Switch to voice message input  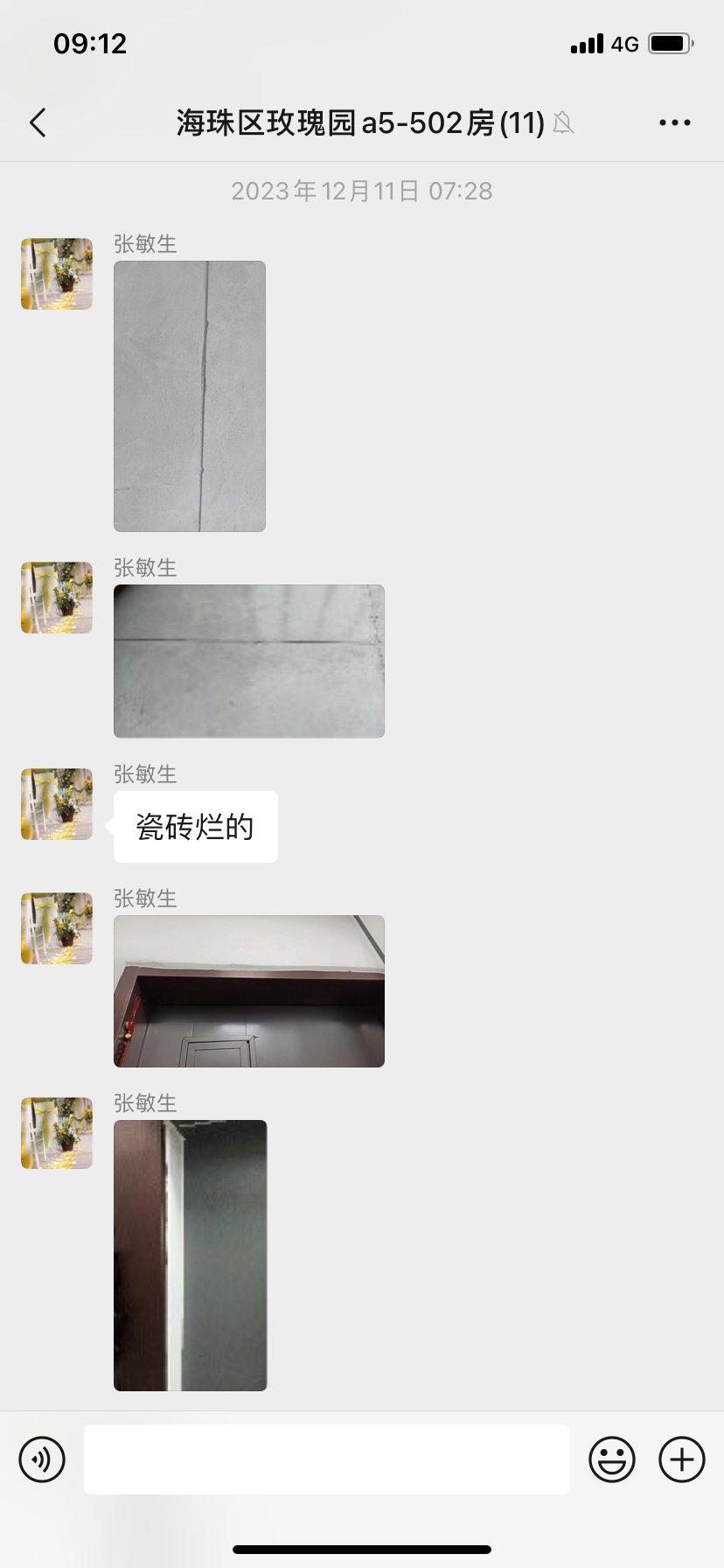point(42,1459)
